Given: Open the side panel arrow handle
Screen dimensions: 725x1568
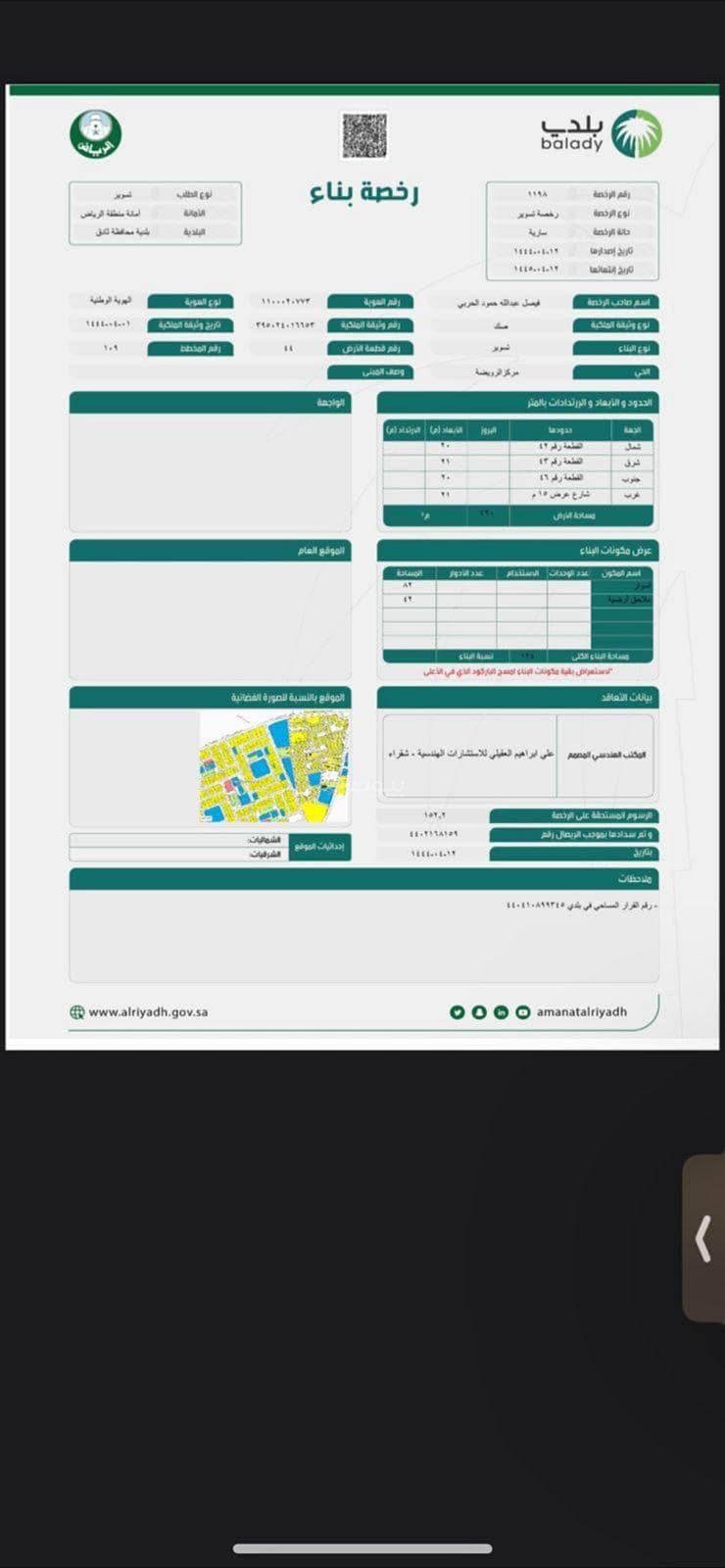Looking at the screenshot, I should pyautogui.click(x=703, y=1239).
